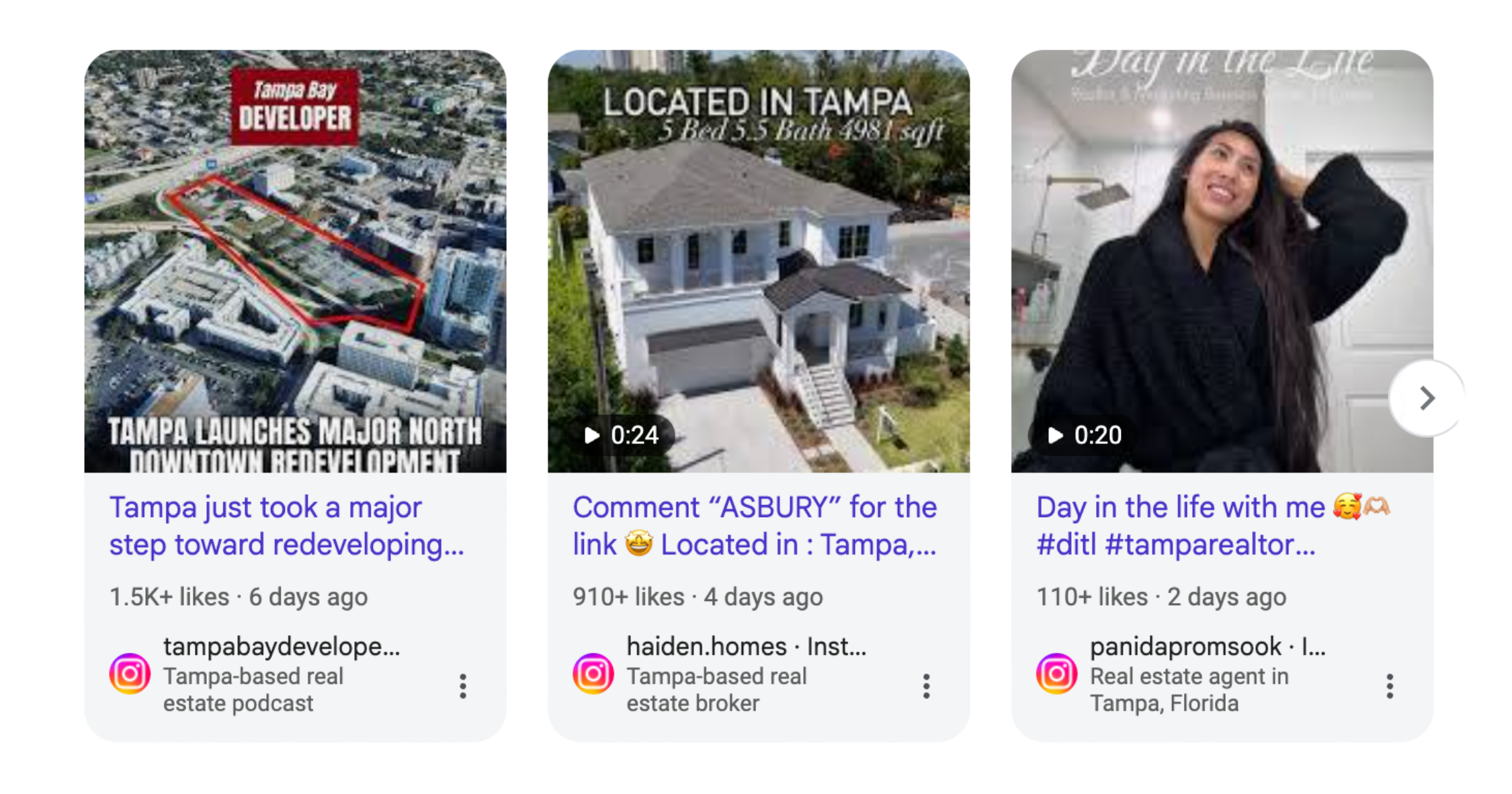This screenshot has width=1512, height=794.
Task: Open more options for the panidapromsook post
Action: (1389, 686)
